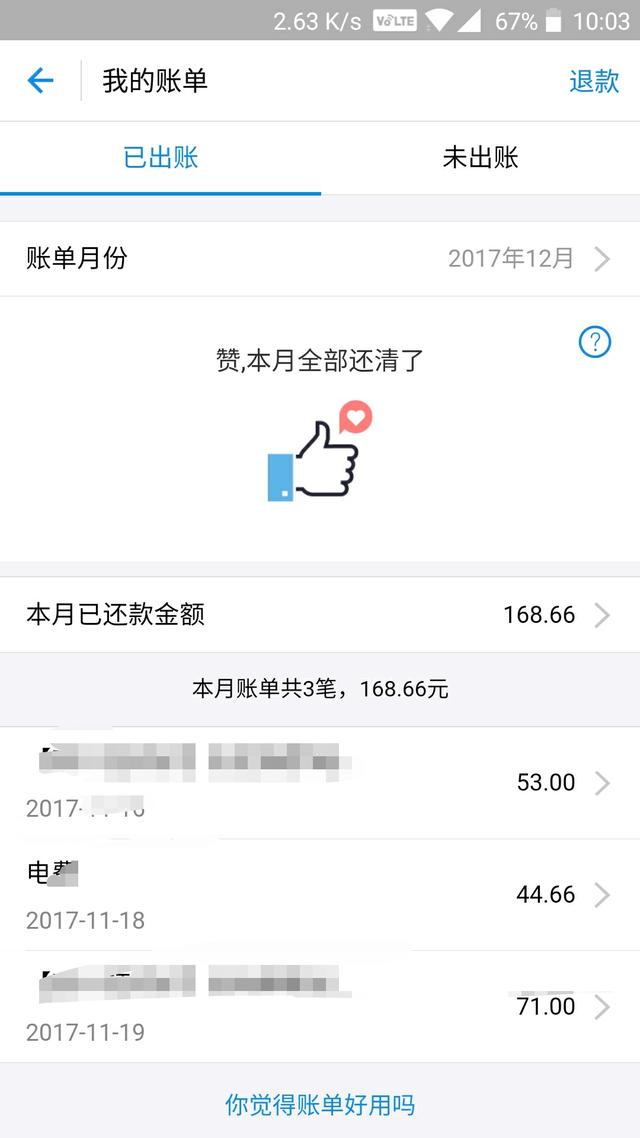The image size is (640, 1138).
Task: Open the 53.00 bill entry
Action: (320, 783)
